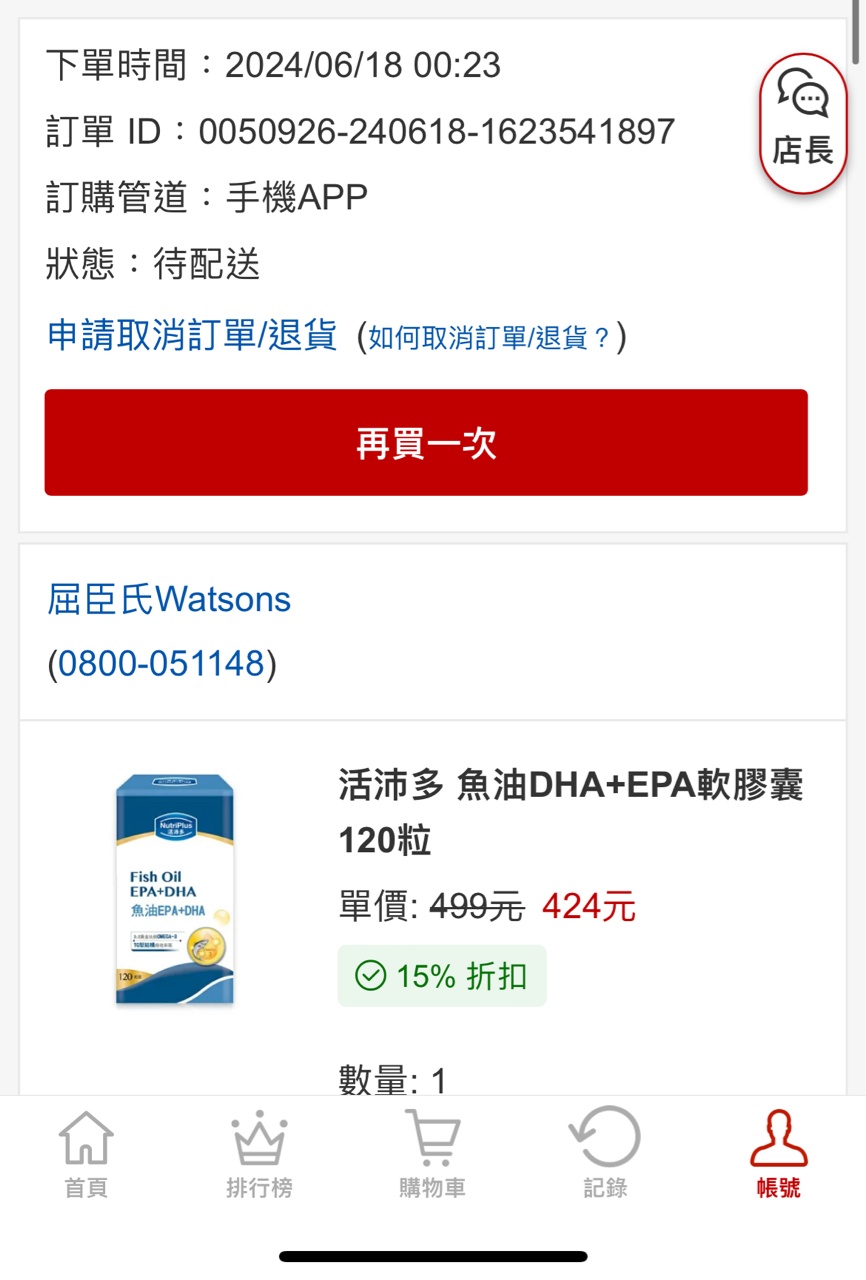Viewport: 866px width, 1280px height.
Task: Go to the 首頁 tab
Action: (86, 1154)
